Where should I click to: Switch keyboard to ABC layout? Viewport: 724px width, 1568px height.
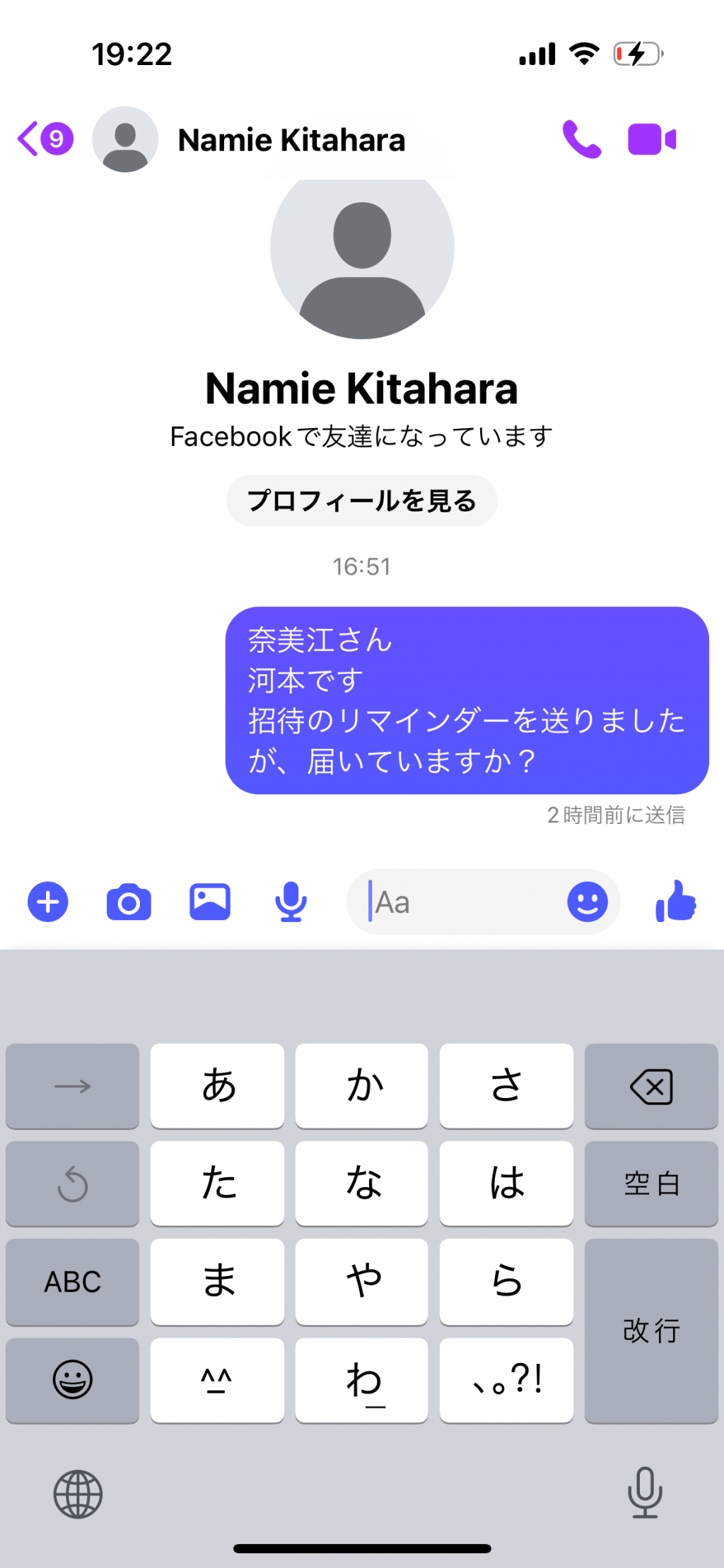73,1281
